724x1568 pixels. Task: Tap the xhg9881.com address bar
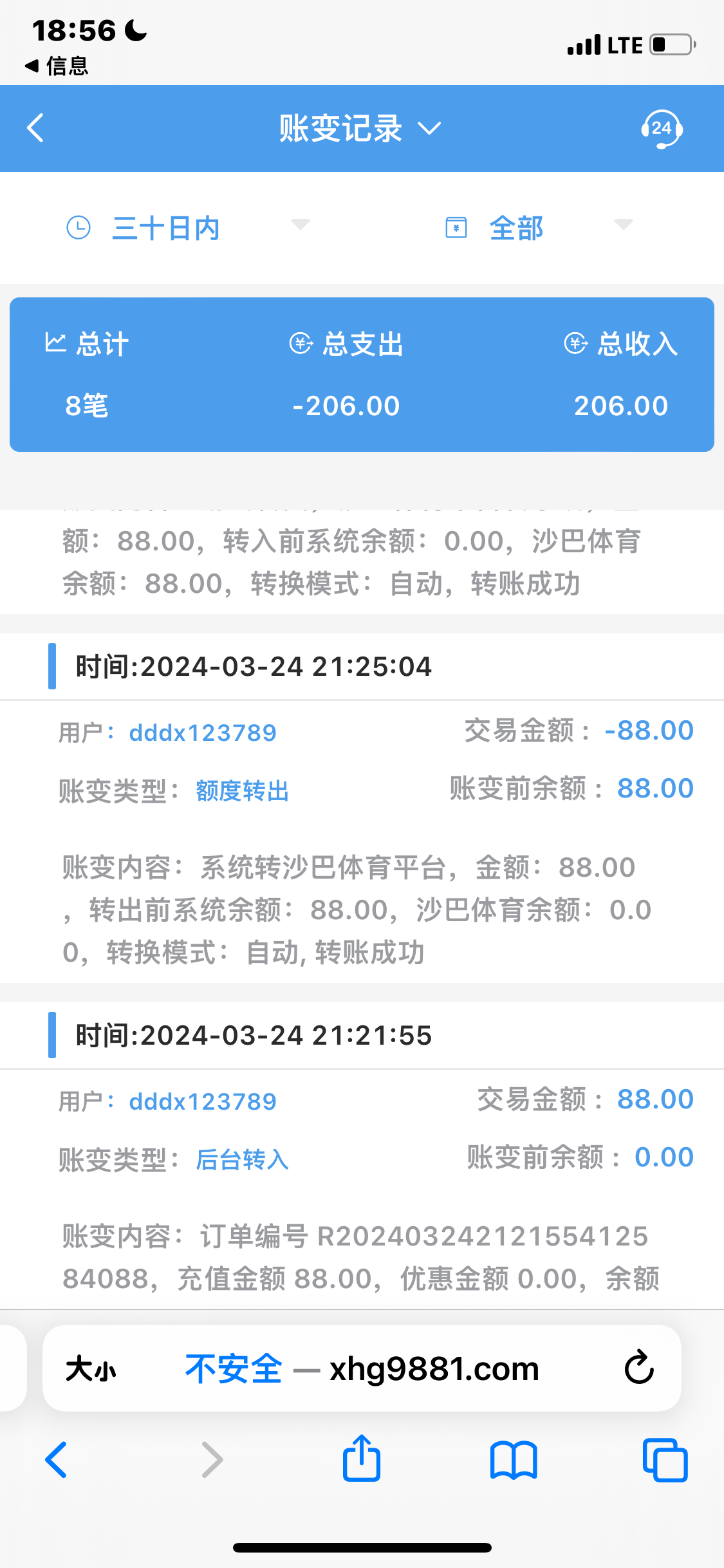[x=386, y=1368]
